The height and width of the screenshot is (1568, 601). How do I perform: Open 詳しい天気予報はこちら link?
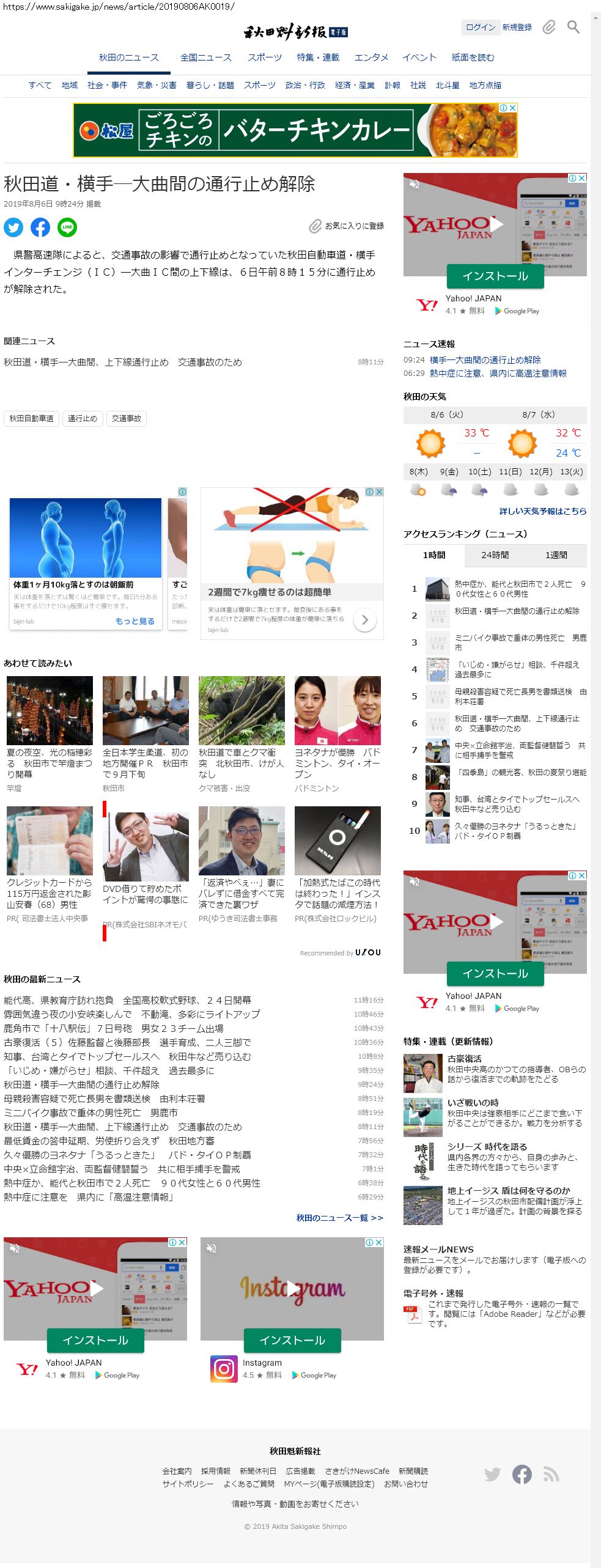coord(542,511)
